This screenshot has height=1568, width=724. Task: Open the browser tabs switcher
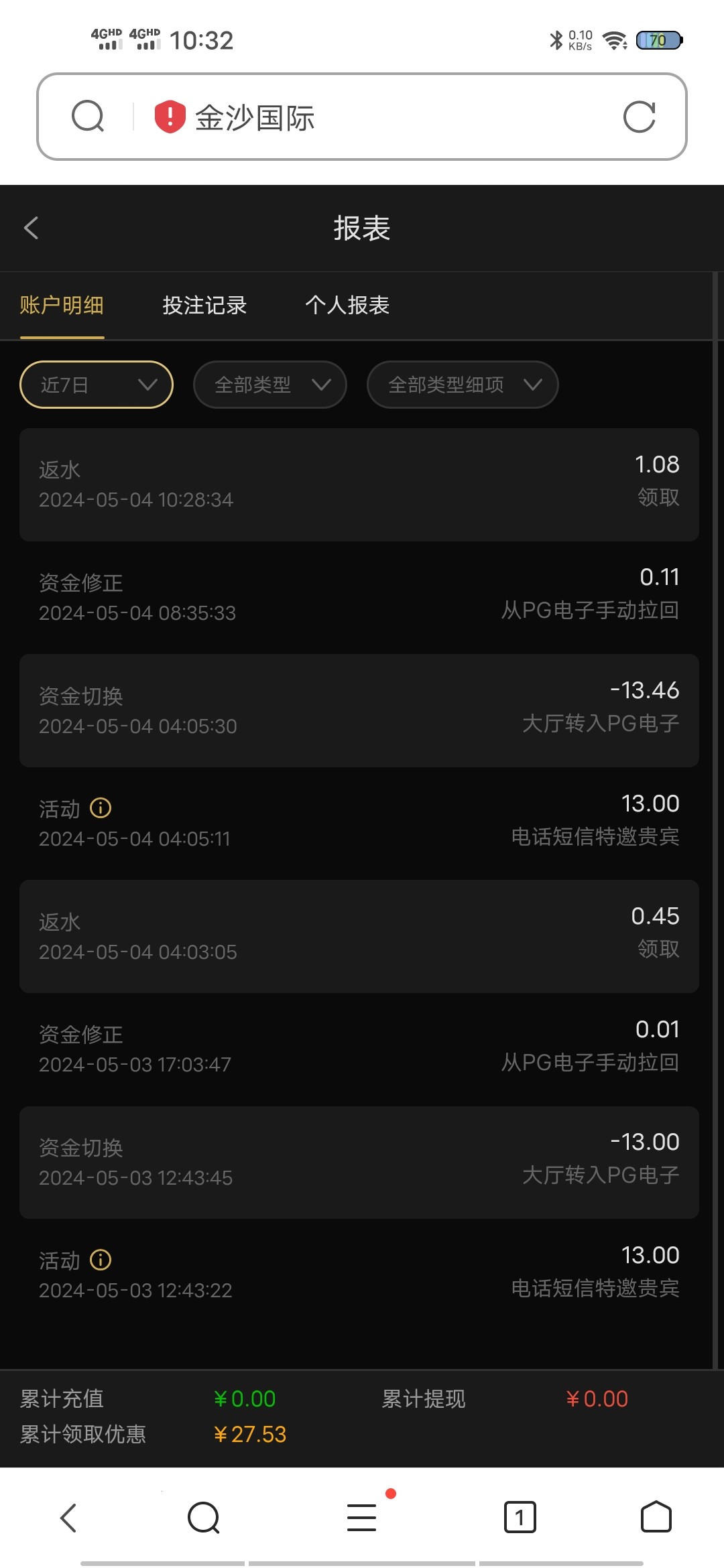tap(520, 1517)
